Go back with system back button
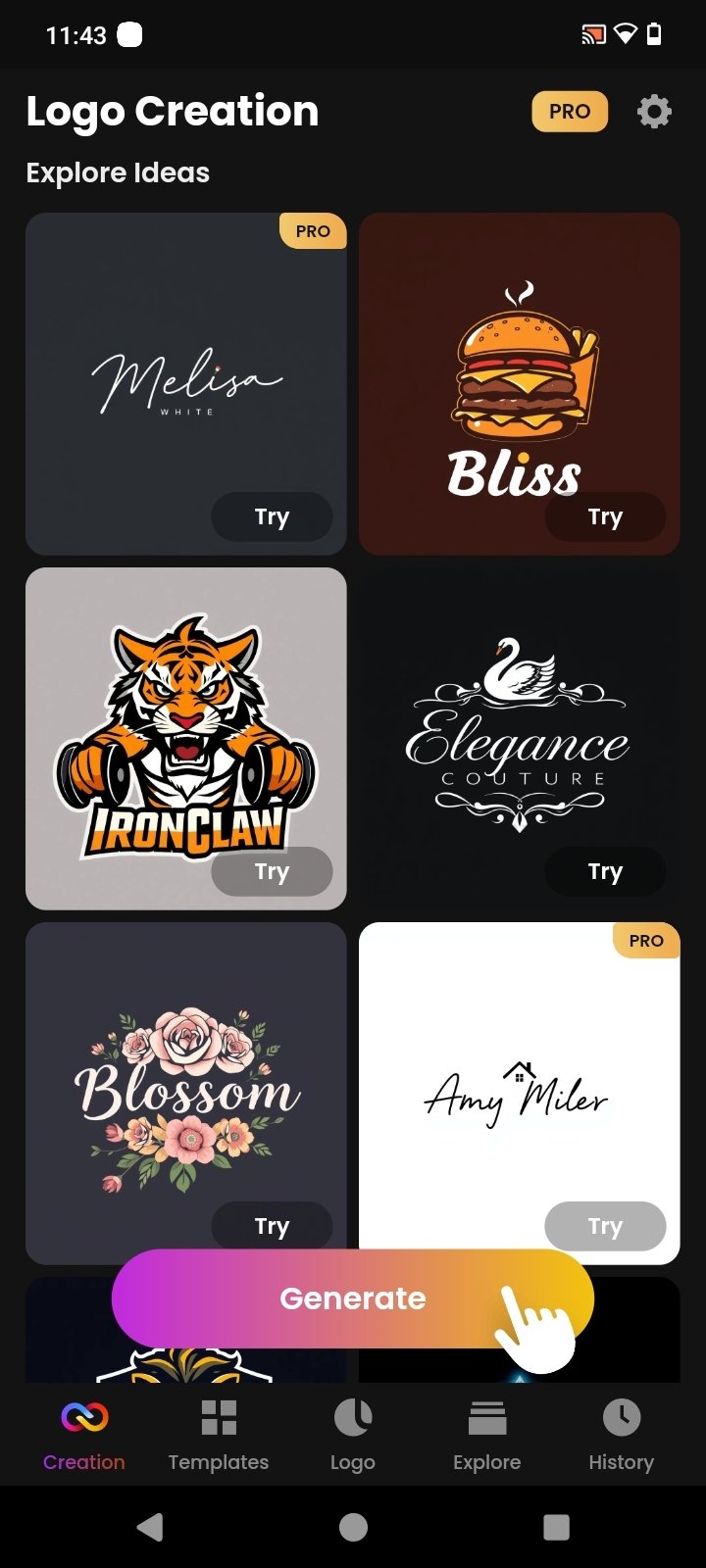 pos(150,1527)
